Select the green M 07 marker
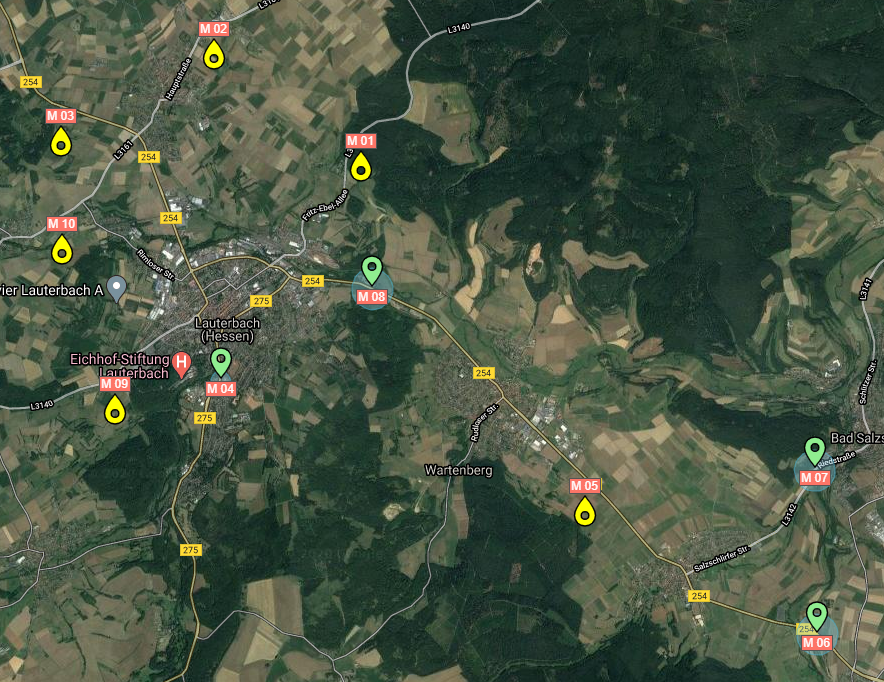884x682 pixels. pos(815,450)
